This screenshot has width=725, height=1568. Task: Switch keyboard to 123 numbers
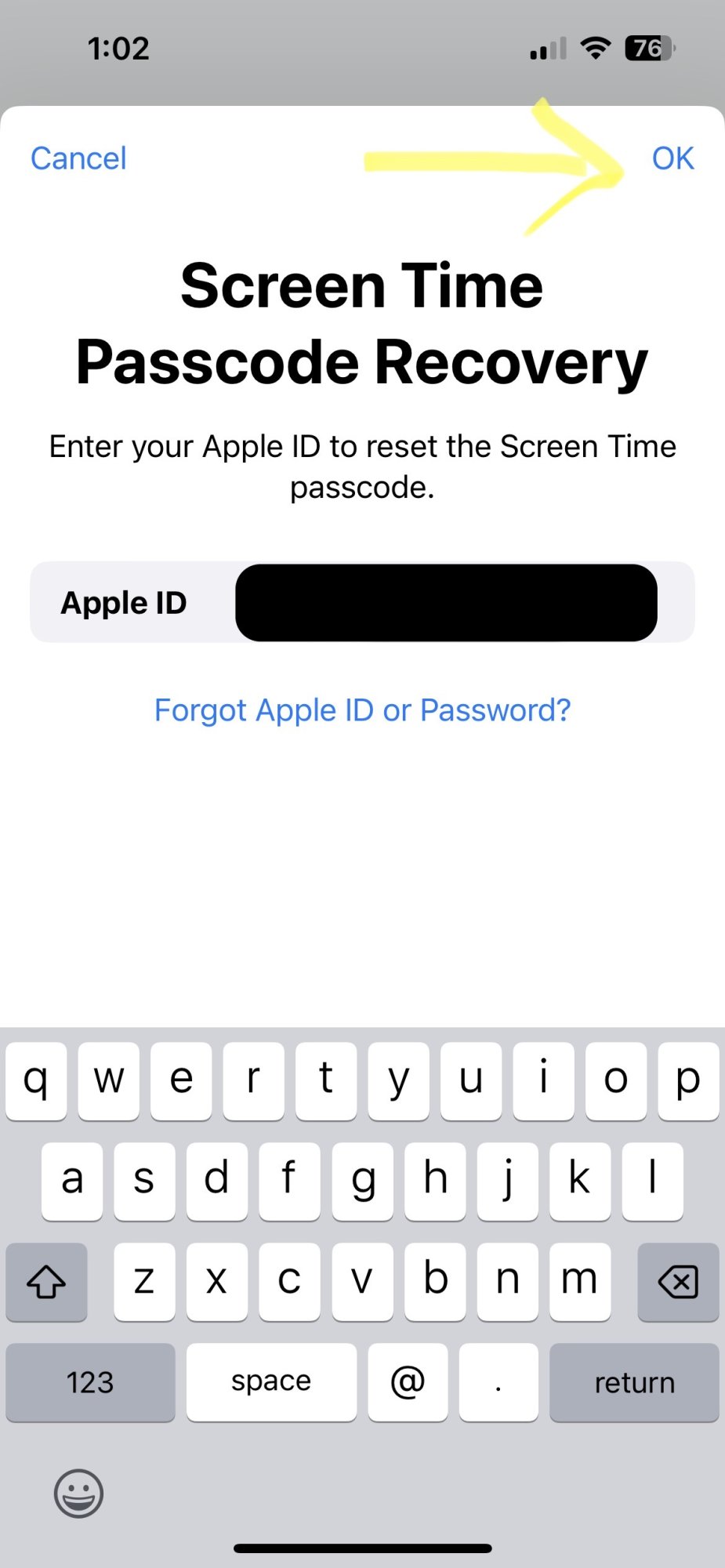90,1382
